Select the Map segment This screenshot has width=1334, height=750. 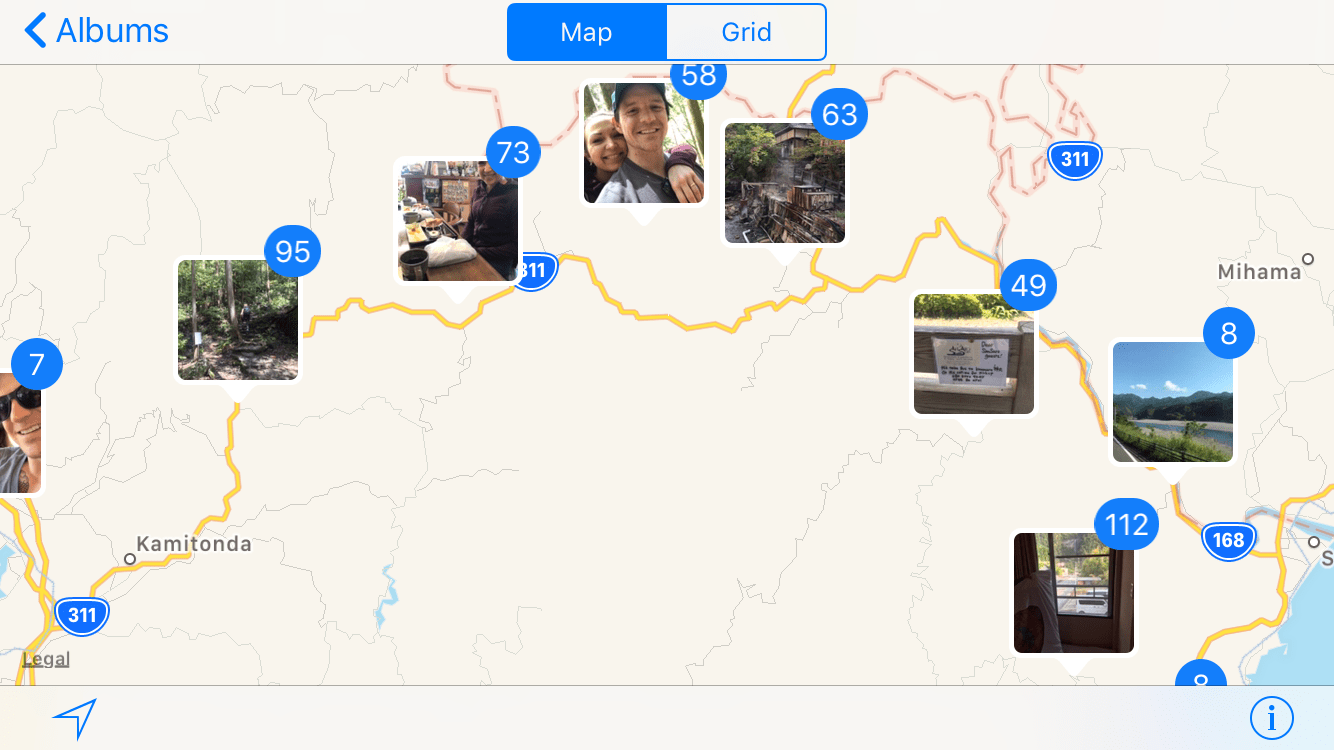click(586, 32)
